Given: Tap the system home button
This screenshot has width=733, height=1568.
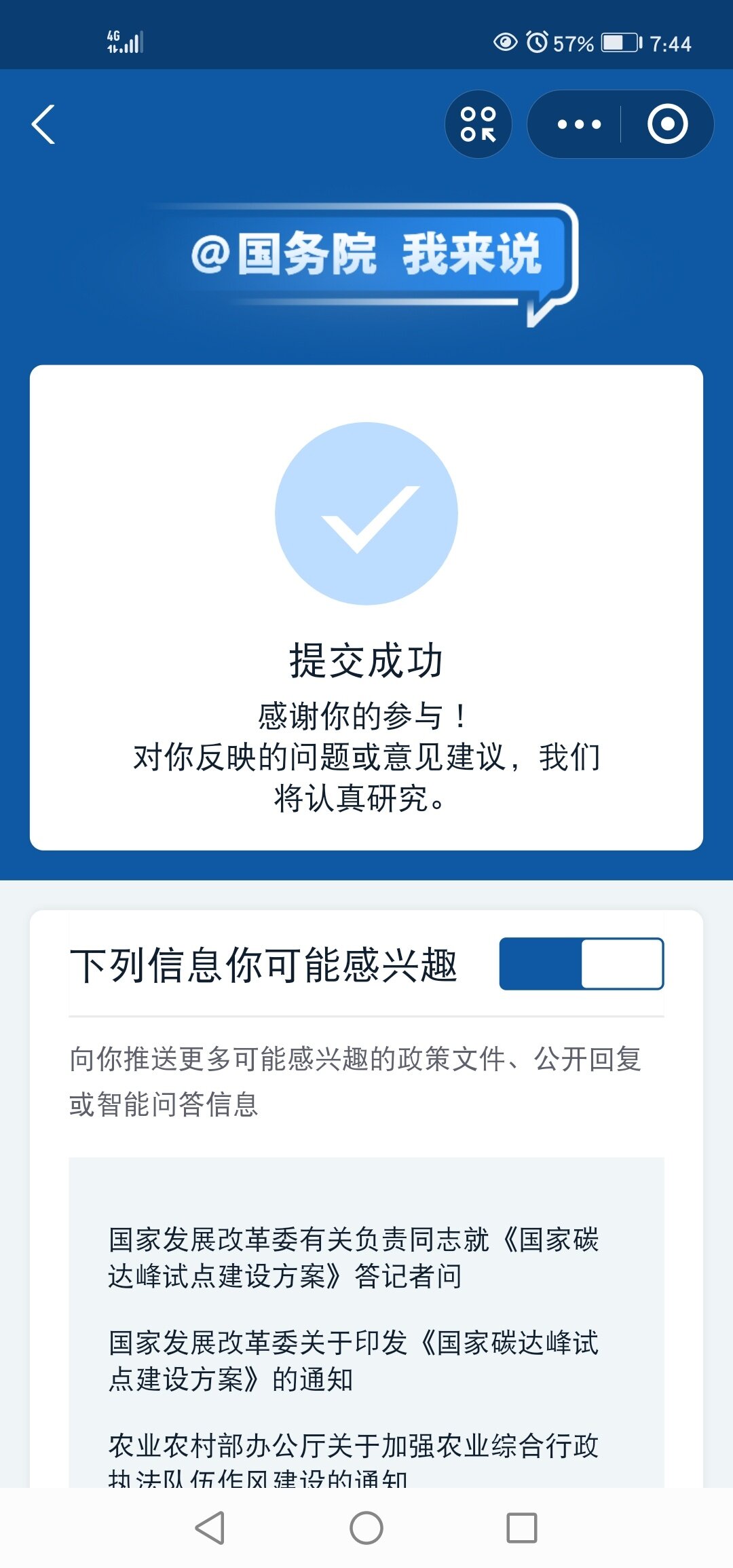Looking at the screenshot, I should coord(366,1528).
